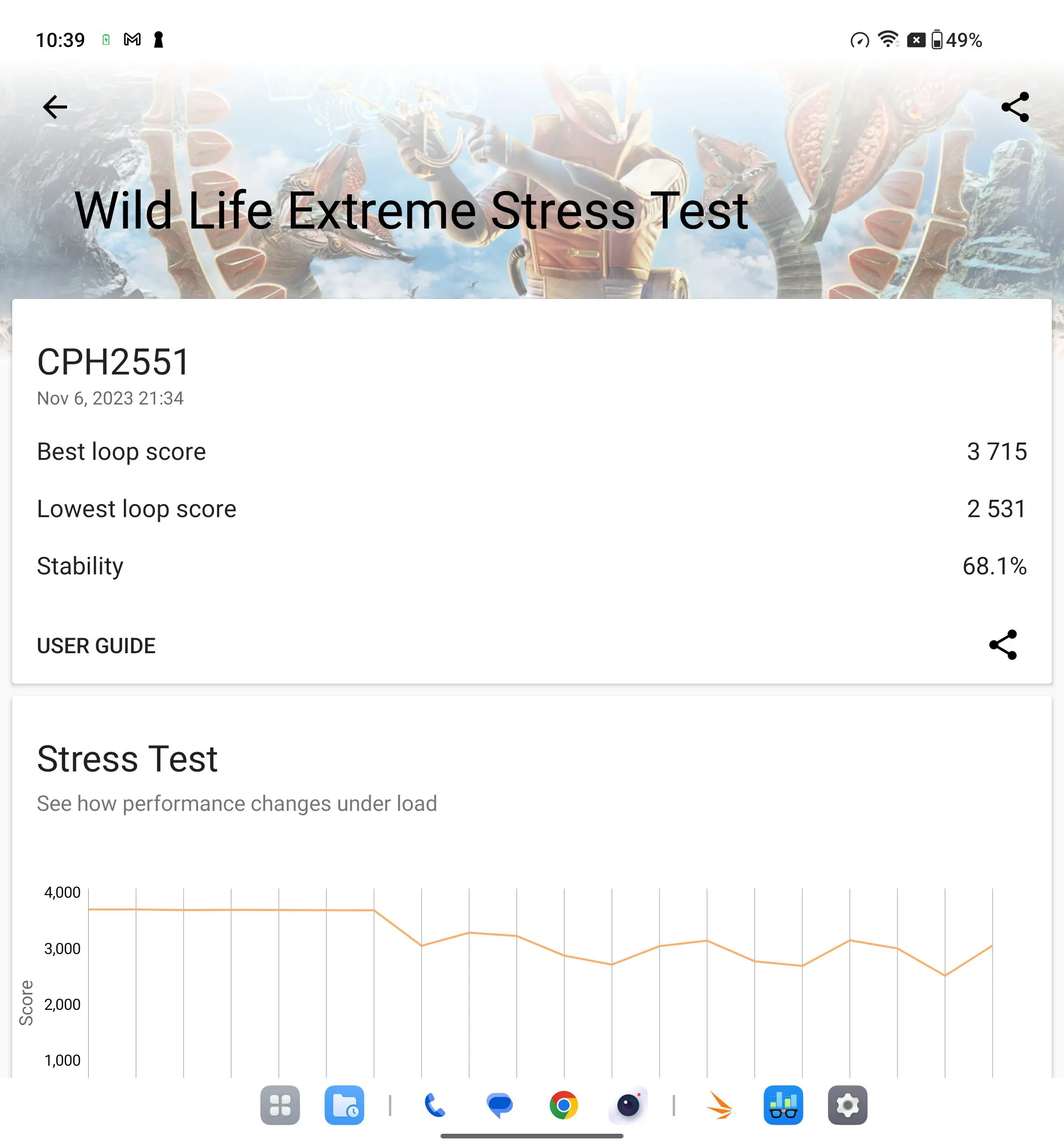Open the orange 3DMark app icon
The width and height of the screenshot is (1064, 1145).
click(719, 1105)
